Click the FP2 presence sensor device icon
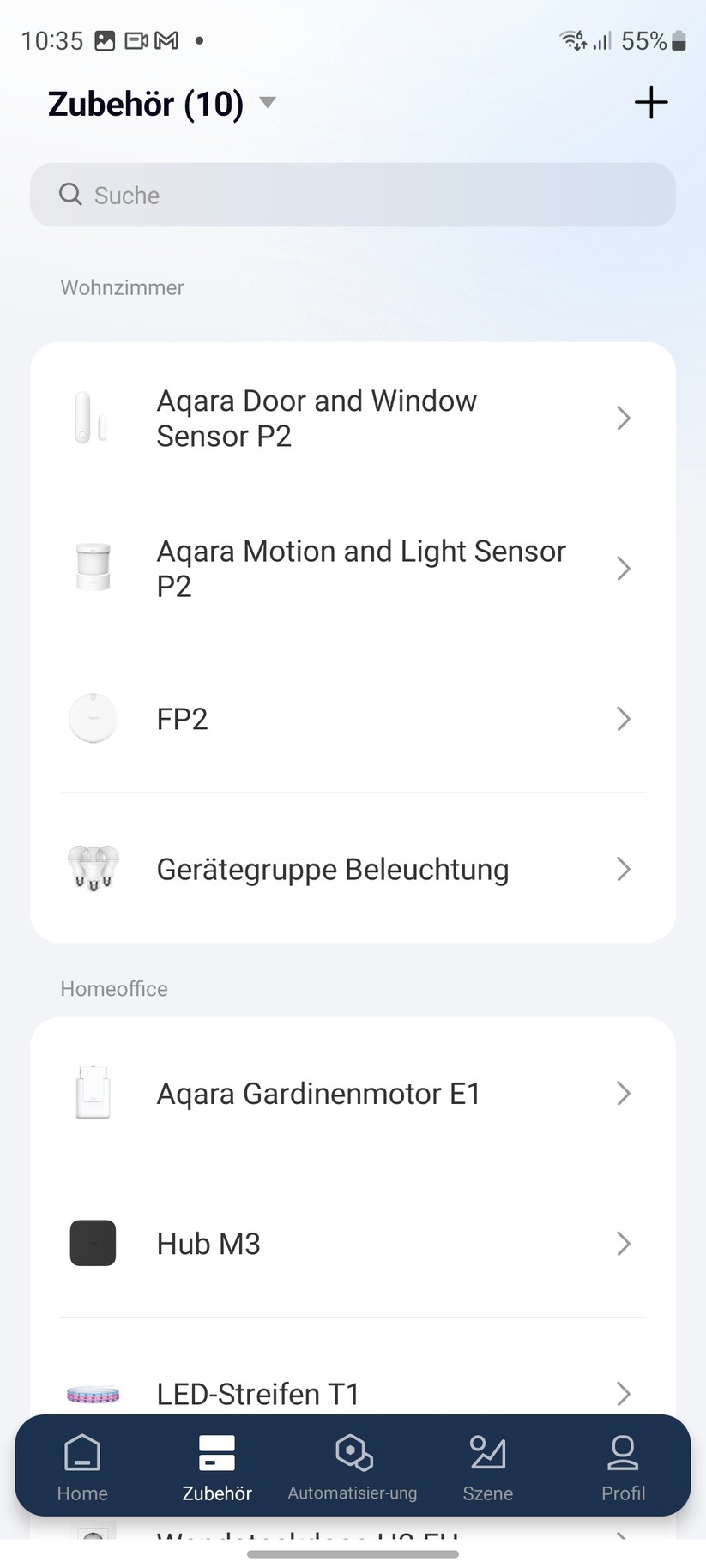The height and width of the screenshot is (1568, 706). [x=93, y=718]
